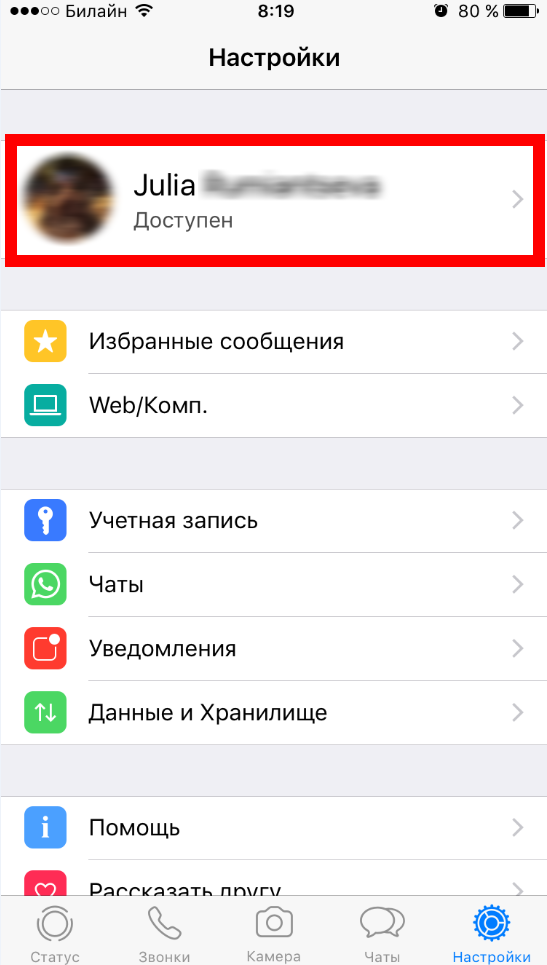Open Избранные сообщения
Screen dimensions: 547x965
pyautogui.click(x=273, y=342)
